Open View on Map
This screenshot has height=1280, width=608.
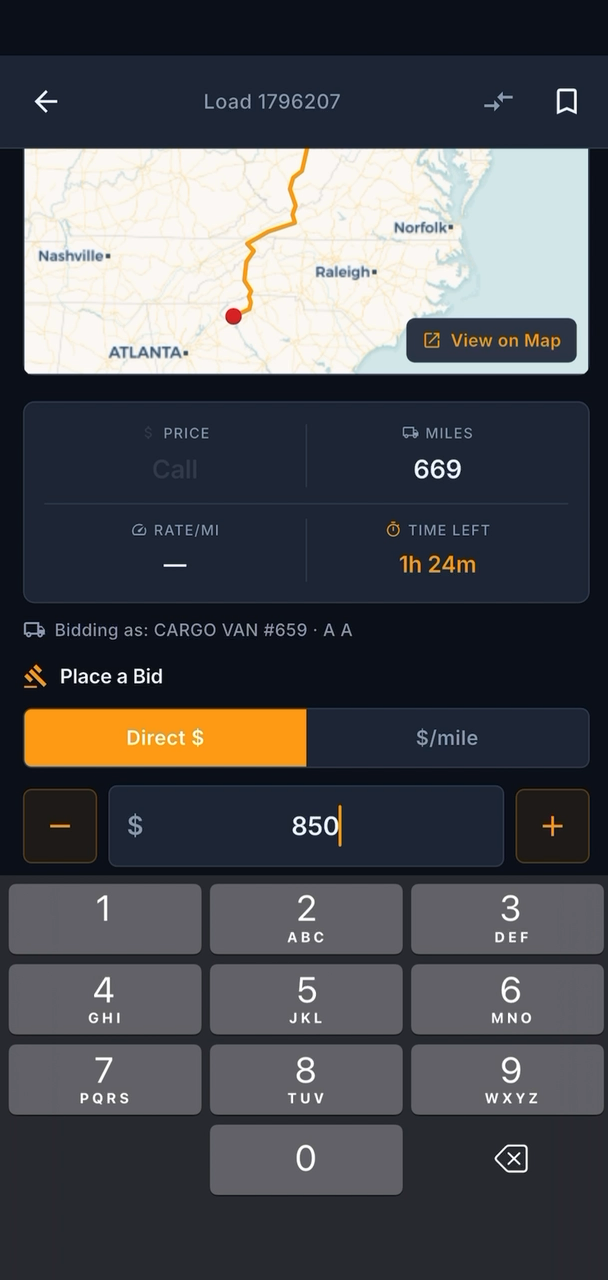pyautogui.click(x=491, y=340)
